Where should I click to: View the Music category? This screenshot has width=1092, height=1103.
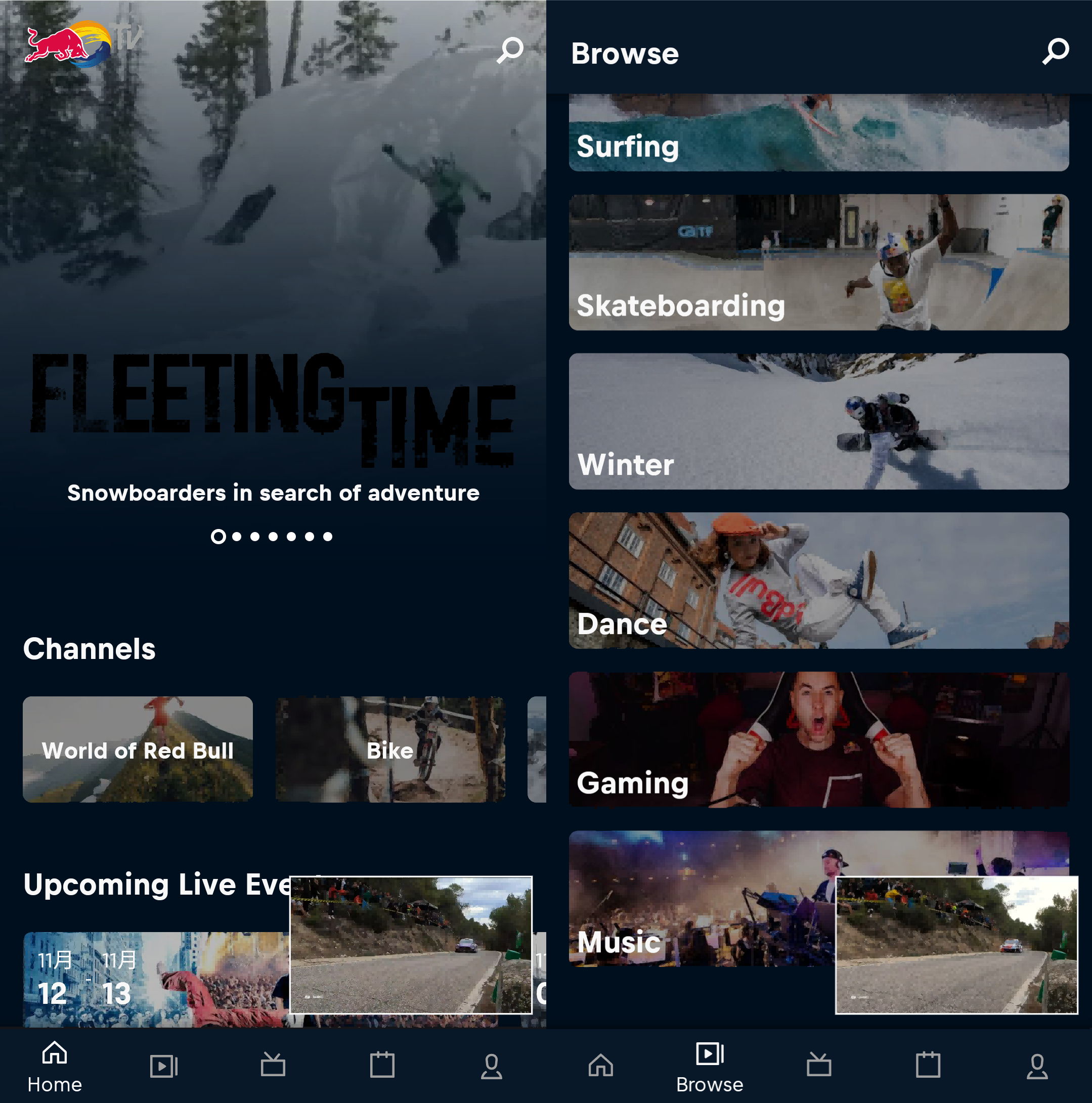[702, 899]
